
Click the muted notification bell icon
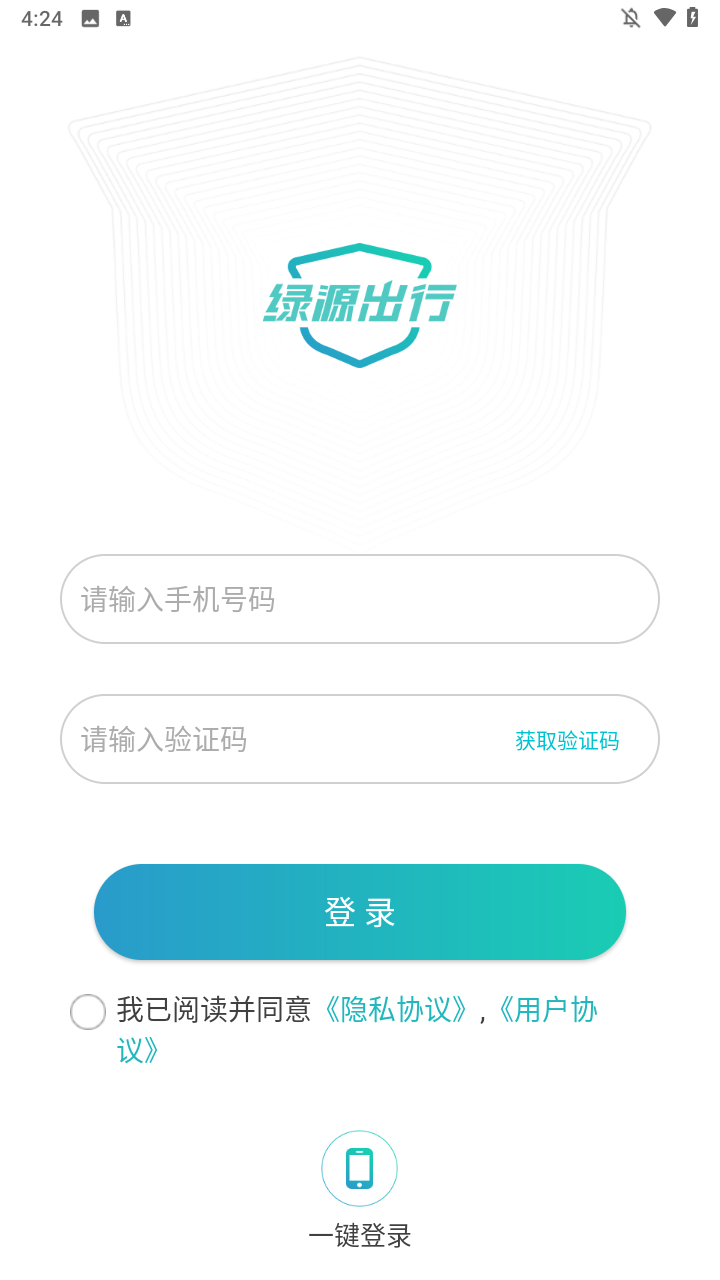click(x=631, y=17)
